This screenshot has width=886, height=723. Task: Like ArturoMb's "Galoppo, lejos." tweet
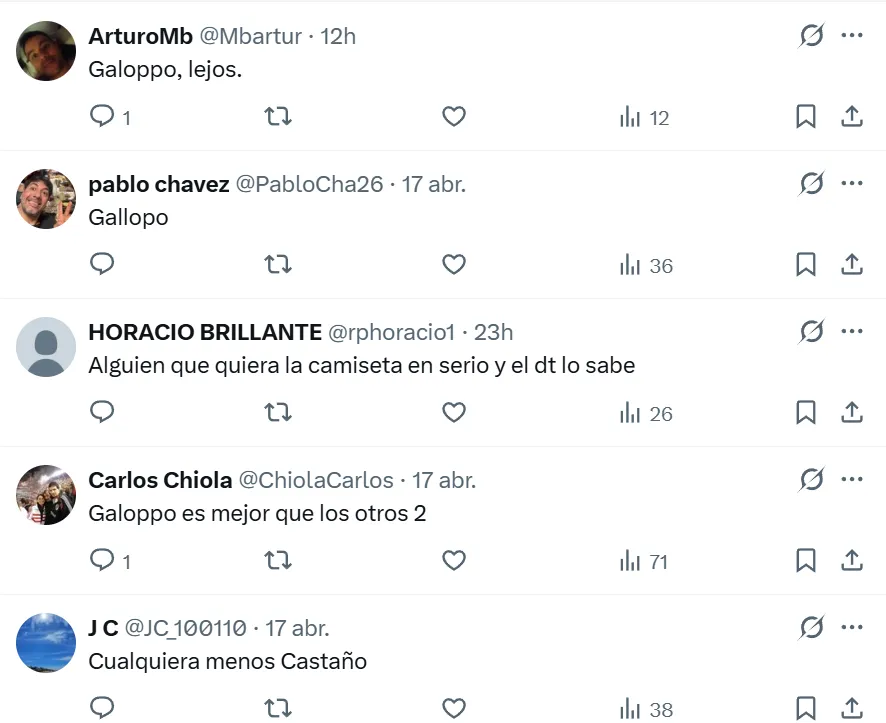click(454, 117)
